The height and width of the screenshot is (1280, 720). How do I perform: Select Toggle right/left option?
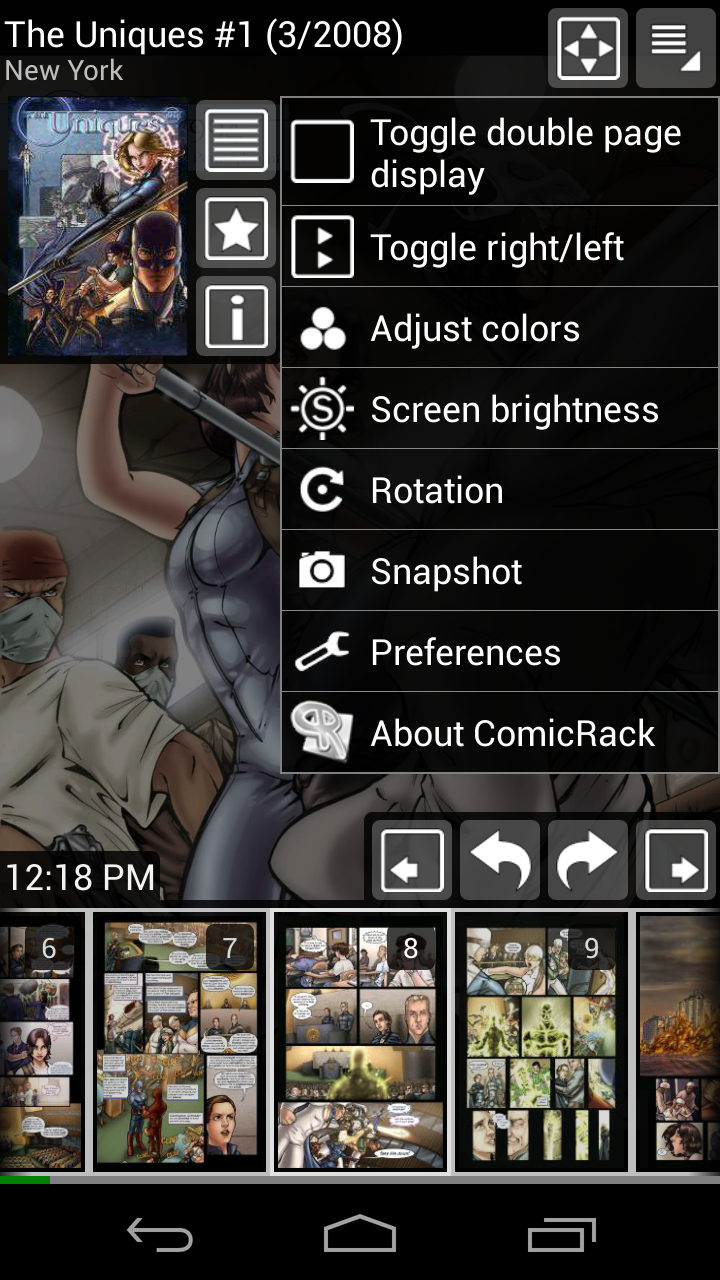tap(500, 247)
